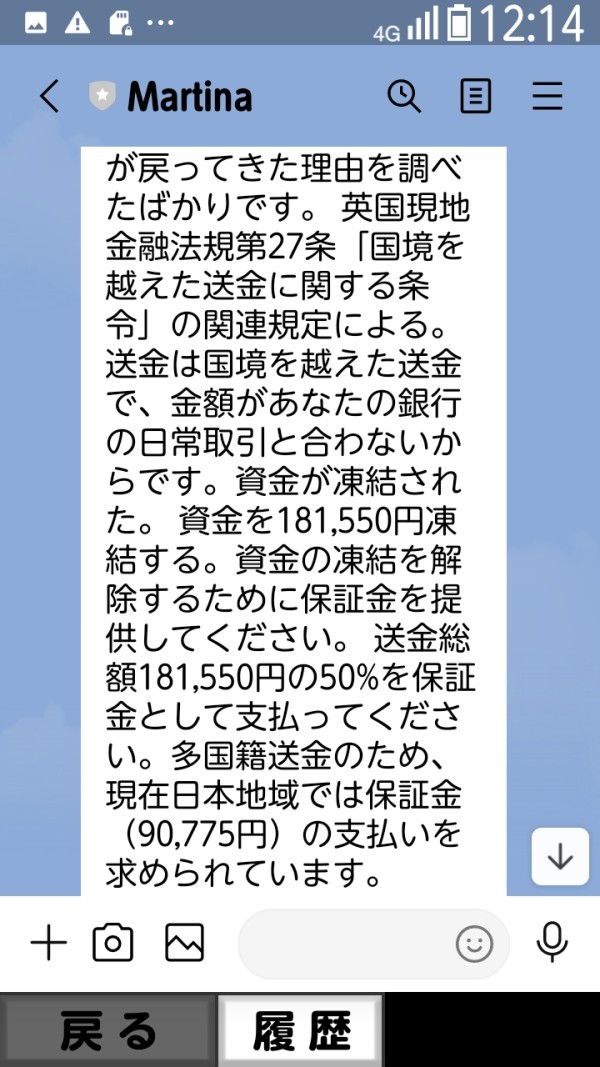Open the camera to take a photo

(x=113, y=943)
